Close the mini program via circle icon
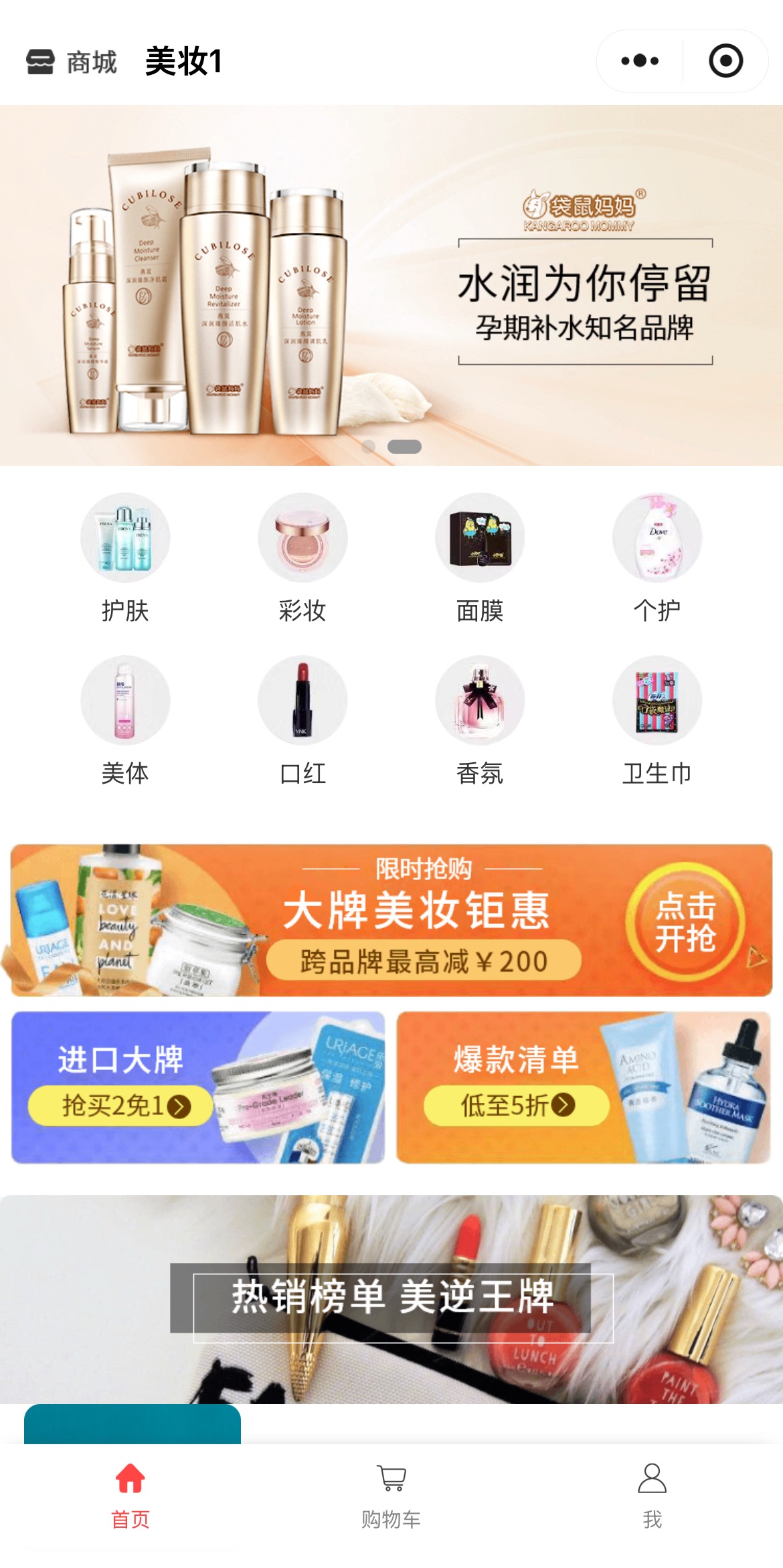783x1568 pixels. (725, 61)
